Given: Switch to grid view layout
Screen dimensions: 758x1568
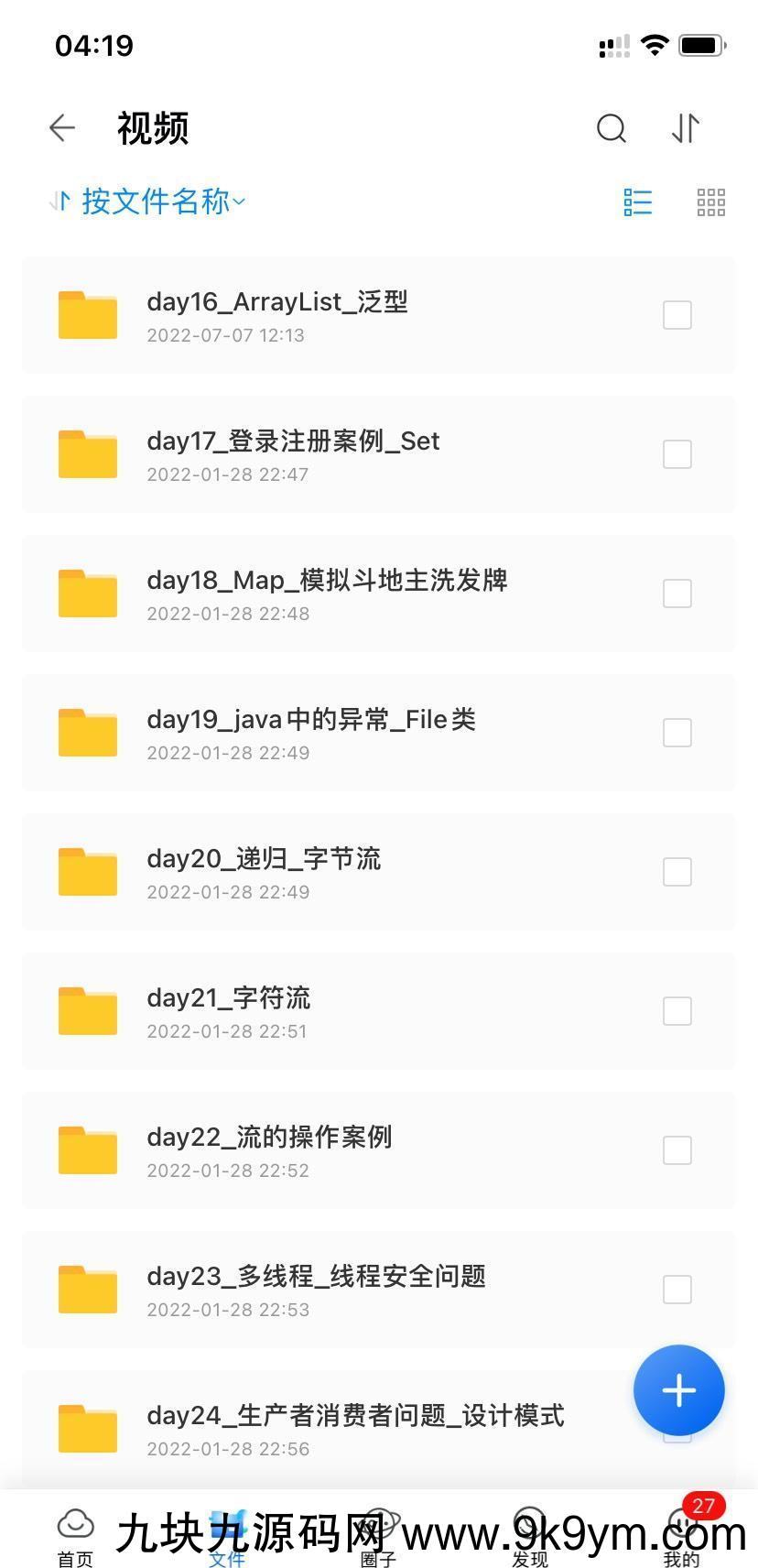Looking at the screenshot, I should coord(710,202).
